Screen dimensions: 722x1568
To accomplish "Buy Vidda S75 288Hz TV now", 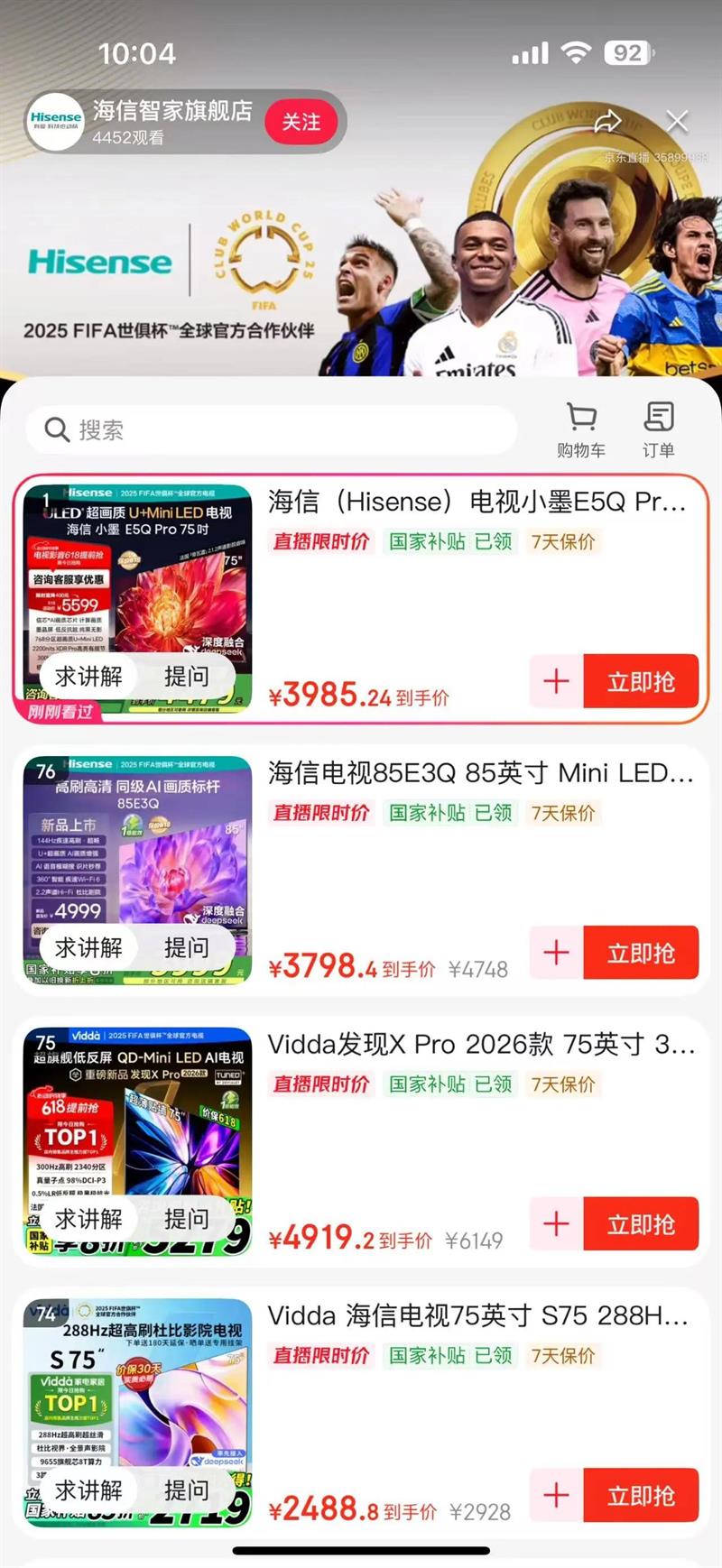I will [641, 1496].
